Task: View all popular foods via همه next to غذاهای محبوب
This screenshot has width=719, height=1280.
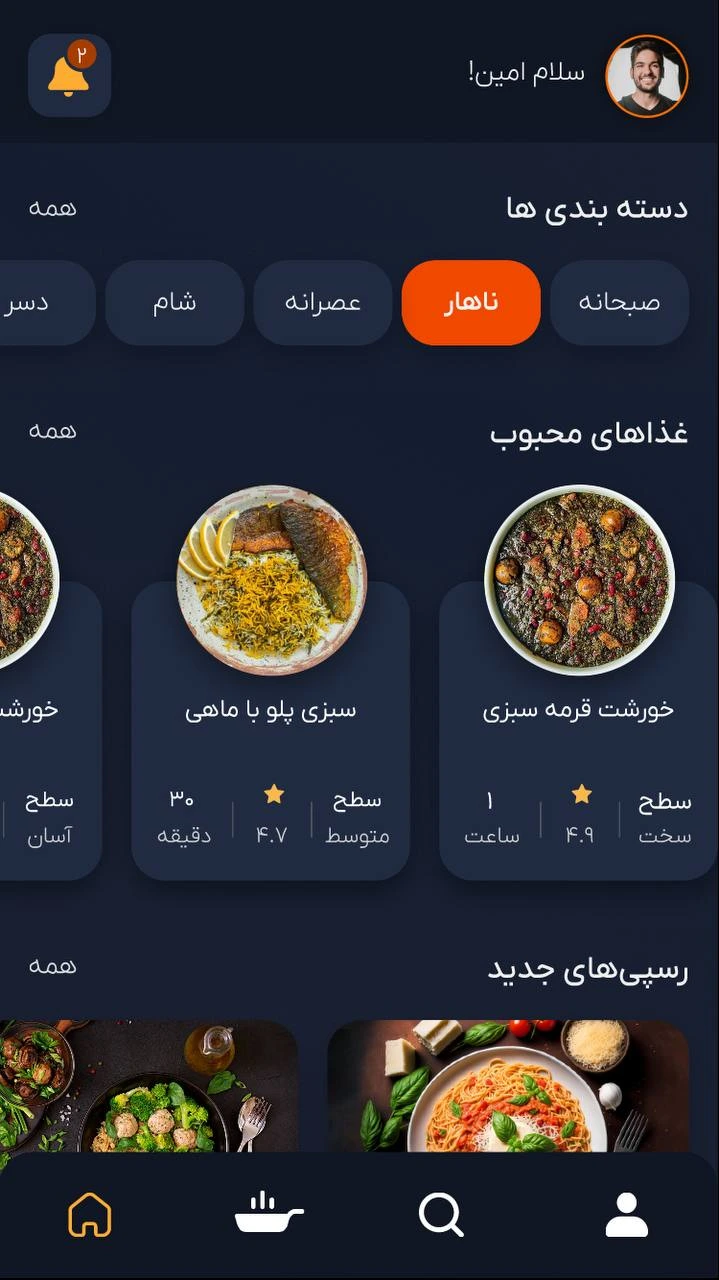Action: point(52,431)
